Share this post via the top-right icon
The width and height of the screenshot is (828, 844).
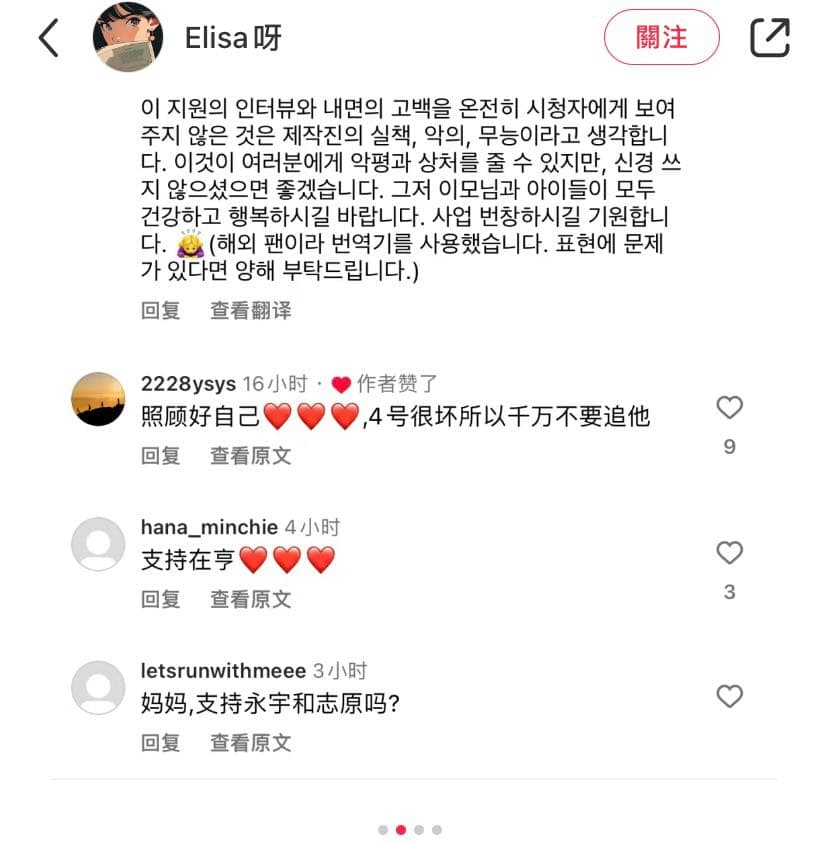pos(769,38)
